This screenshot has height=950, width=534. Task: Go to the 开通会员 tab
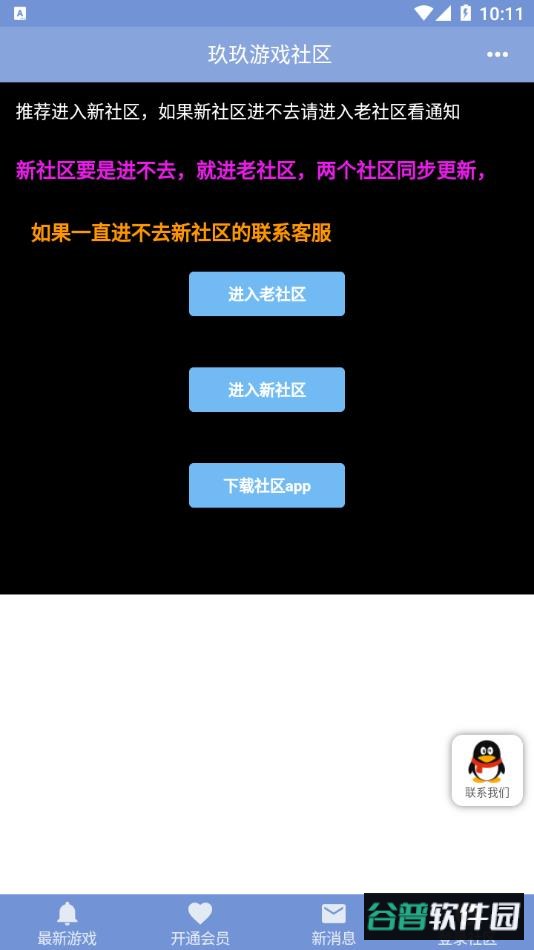[x=200, y=923]
